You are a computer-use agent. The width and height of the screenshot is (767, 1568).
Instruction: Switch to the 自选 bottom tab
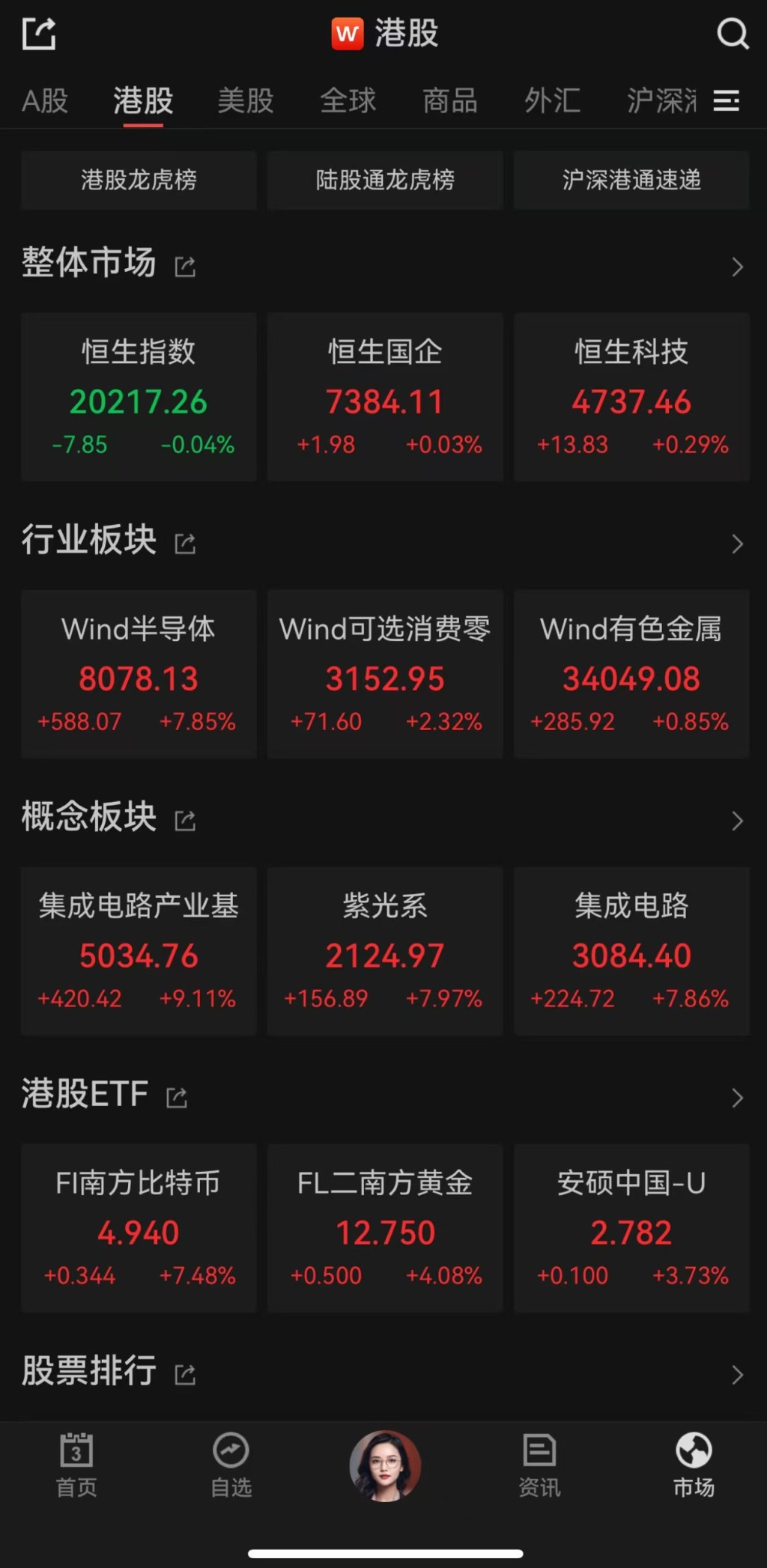[x=231, y=1465]
